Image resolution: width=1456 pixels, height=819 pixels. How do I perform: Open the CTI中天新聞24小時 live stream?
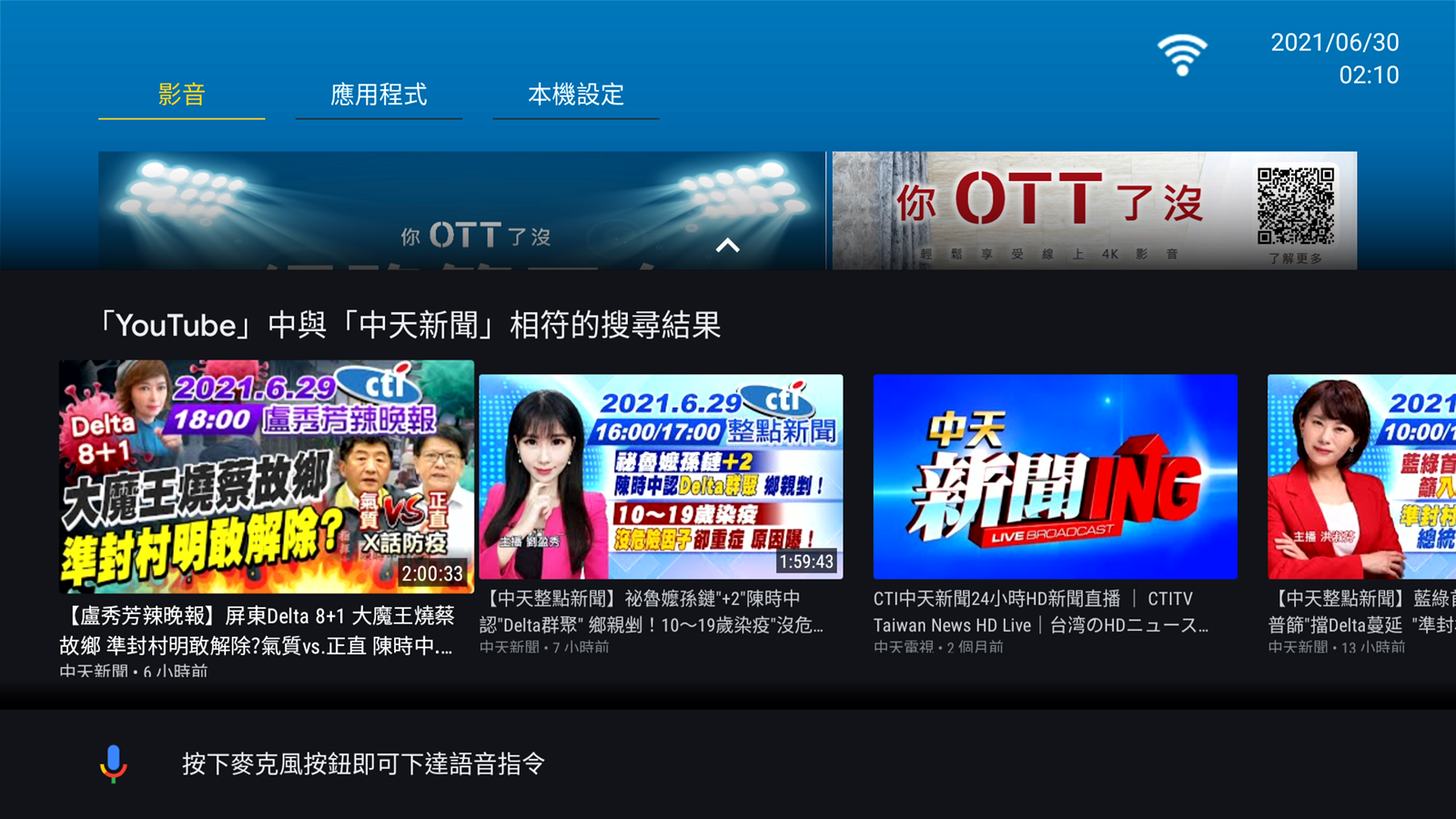(x=1055, y=477)
